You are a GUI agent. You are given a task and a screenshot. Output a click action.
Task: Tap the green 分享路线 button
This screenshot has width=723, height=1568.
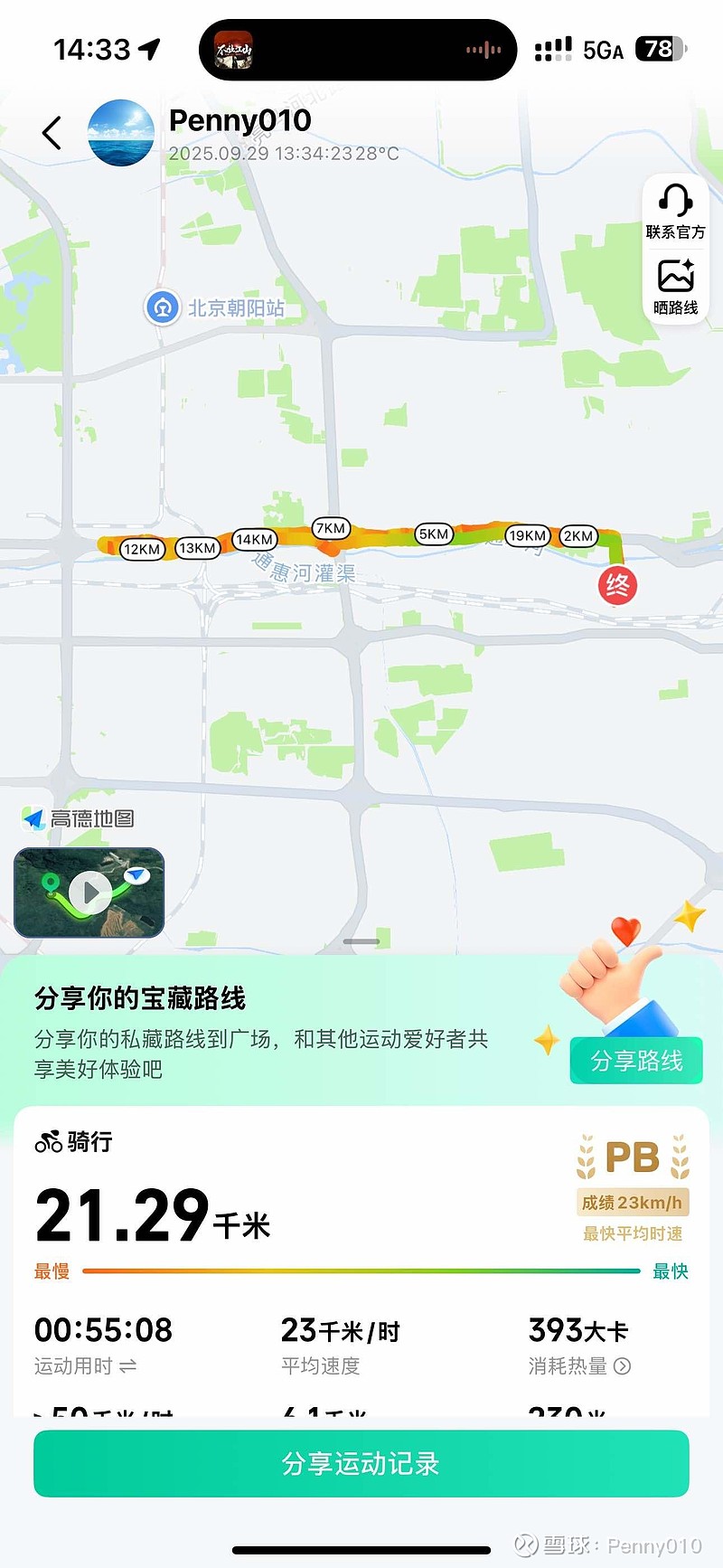[636, 1061]
